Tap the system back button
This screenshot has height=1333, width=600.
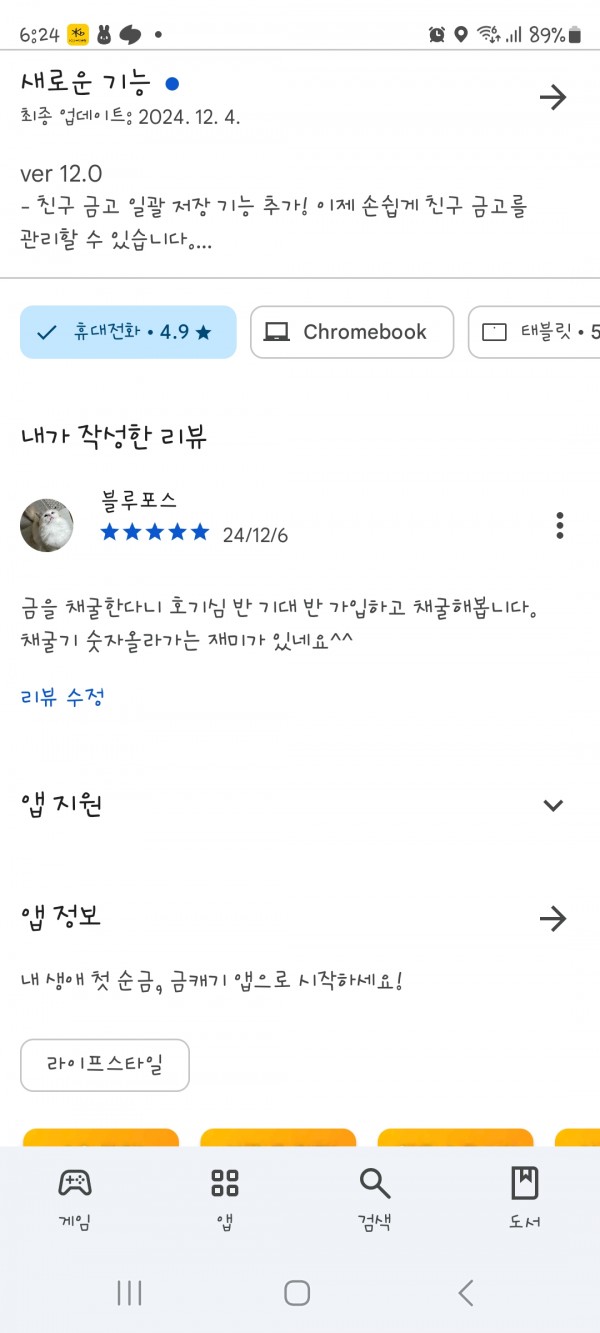click(465, 1293)
